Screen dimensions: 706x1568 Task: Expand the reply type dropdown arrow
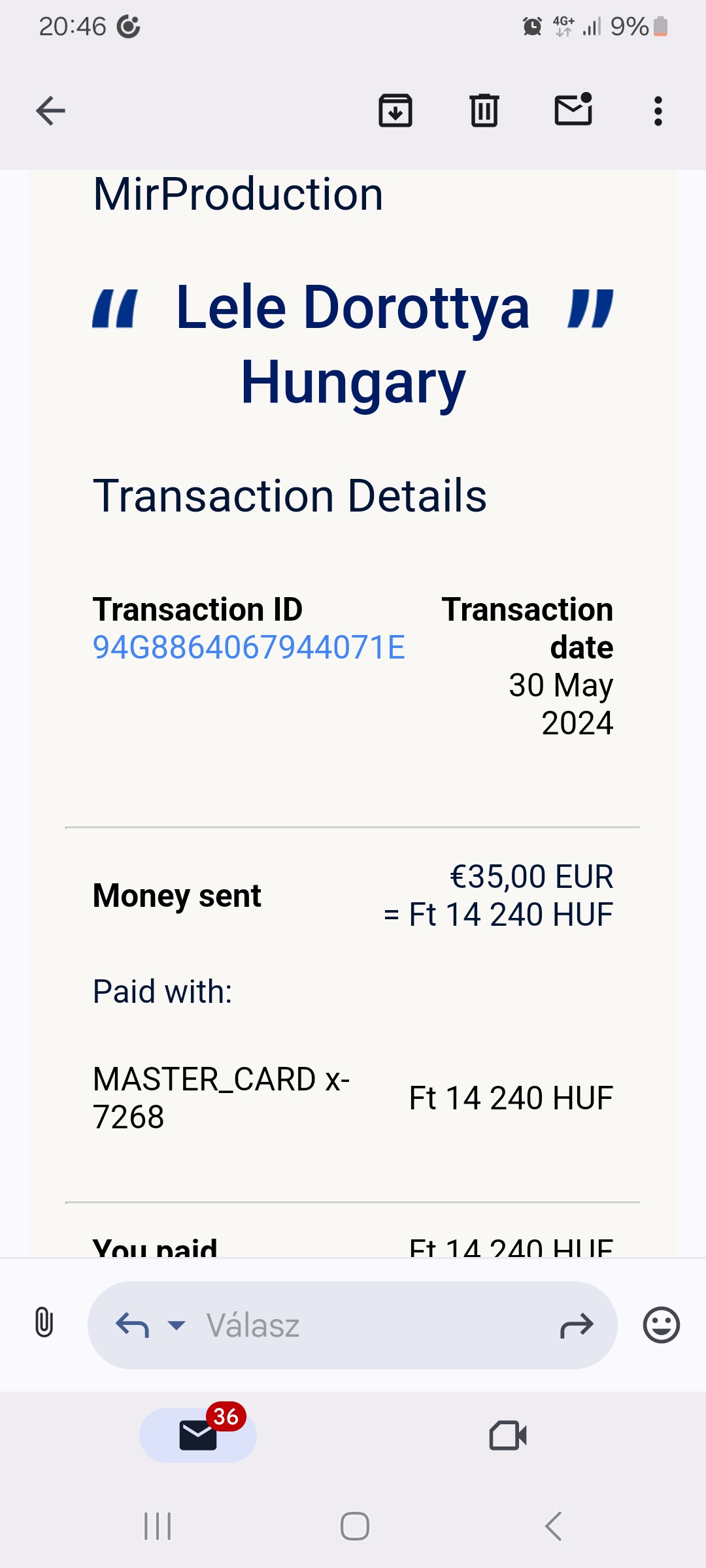pyautogui.click(x=176, y=1326)
